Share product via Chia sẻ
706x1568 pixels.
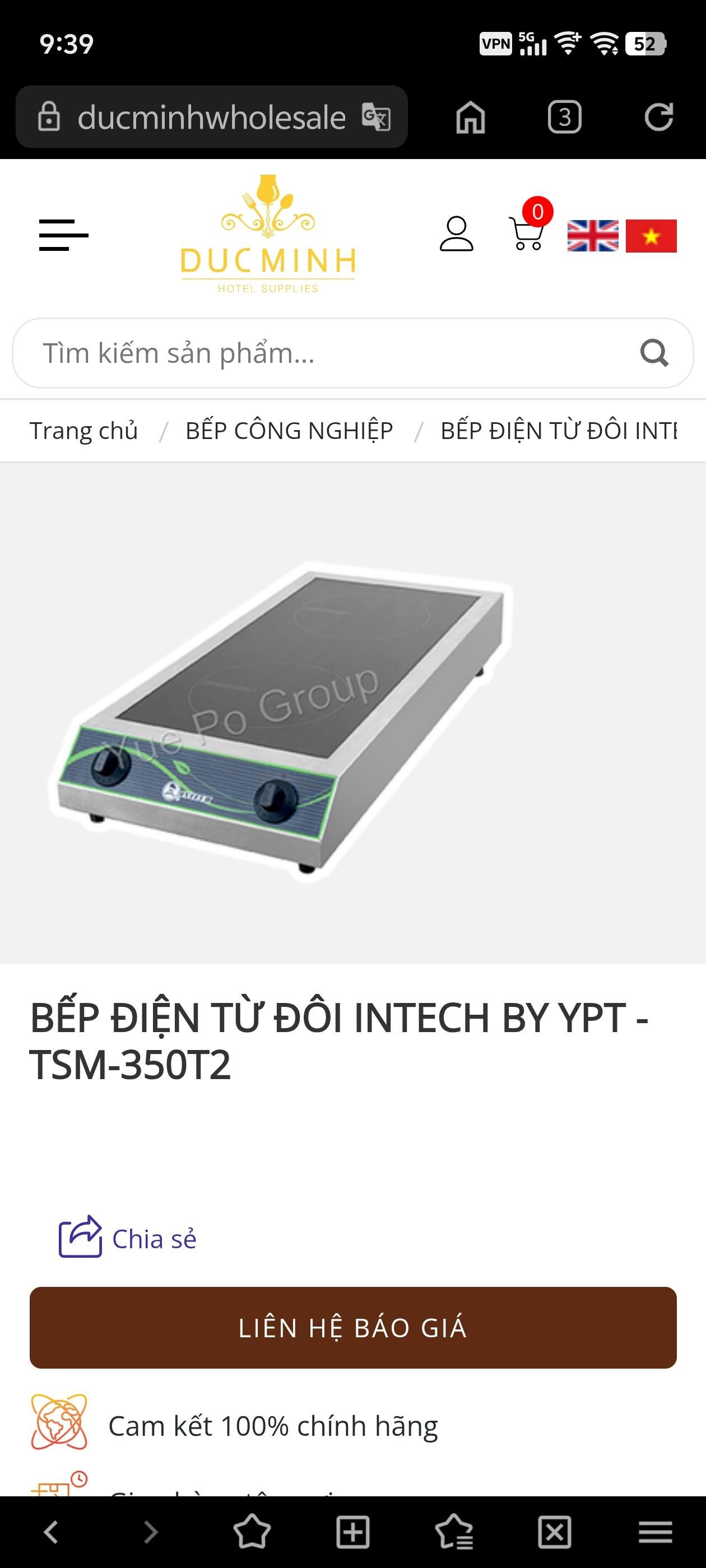[x=128, y=1239]
